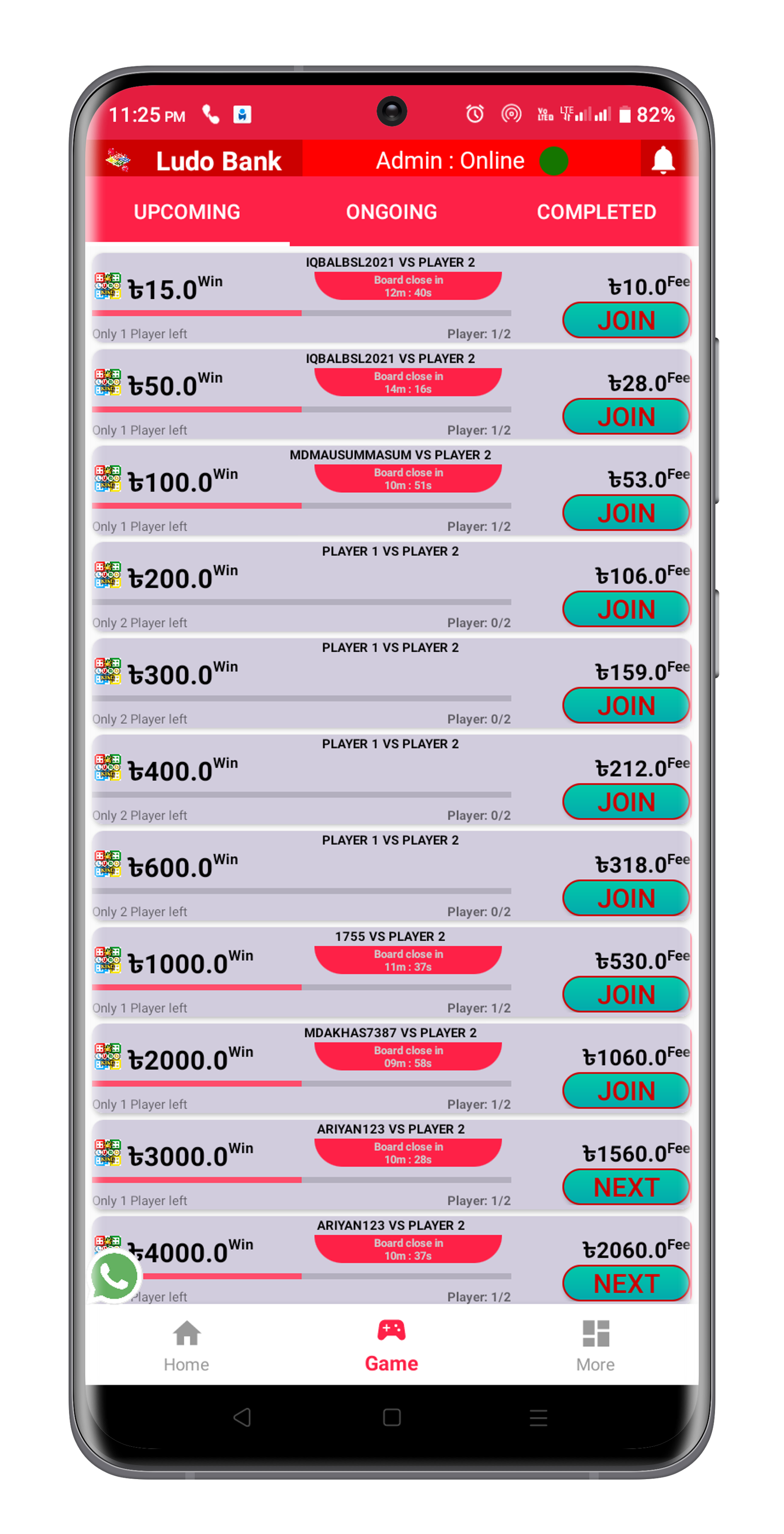The height and width of the screenshot is (1534, 784).
Task: Open the notifications bell
Action: [662, 160]
